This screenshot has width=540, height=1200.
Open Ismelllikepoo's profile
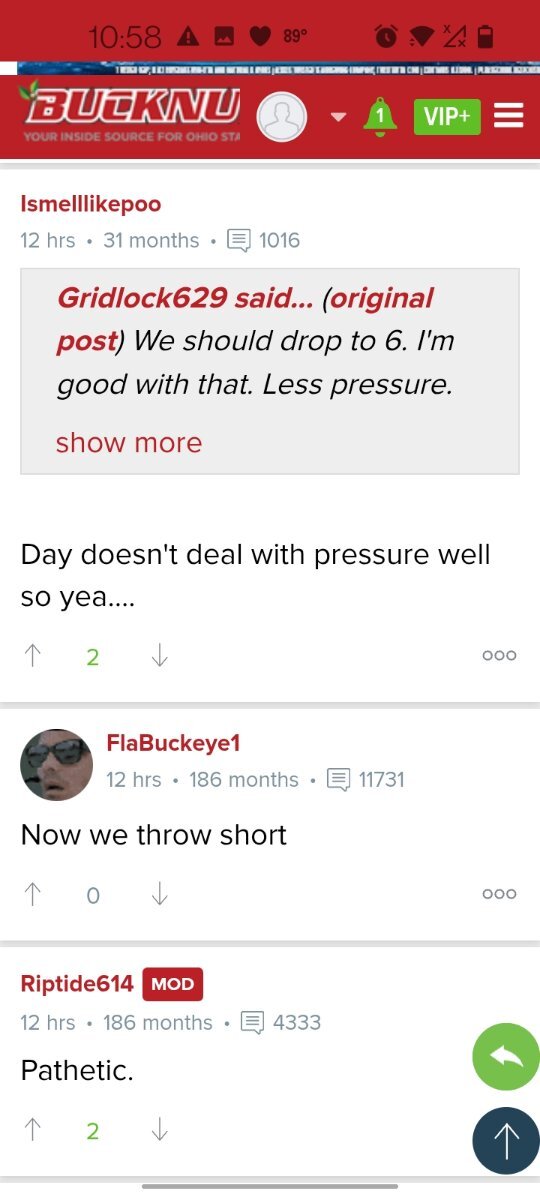click(91, 204)
